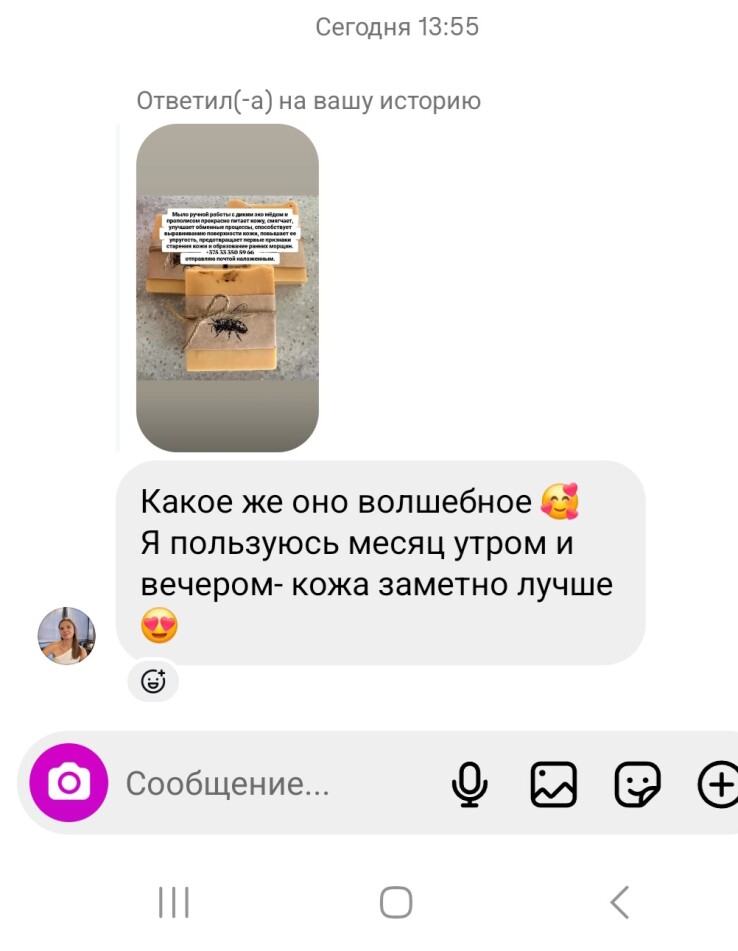
Task: Open the sticker picker
Action: [x=637, y=784]
